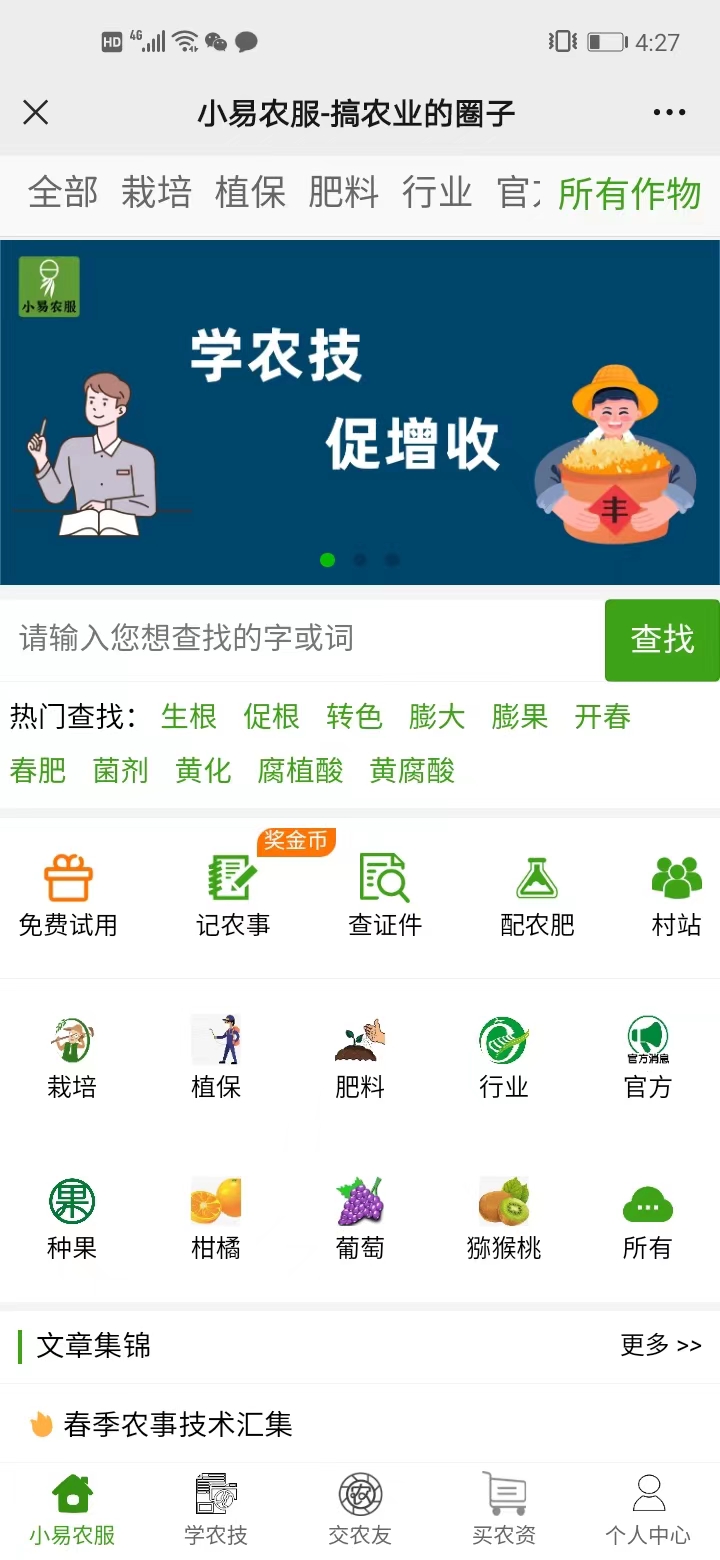Tap the green 查找 button
This screenshot has width=720, height=1560.
pyautogui.click(x=661, y=640)
